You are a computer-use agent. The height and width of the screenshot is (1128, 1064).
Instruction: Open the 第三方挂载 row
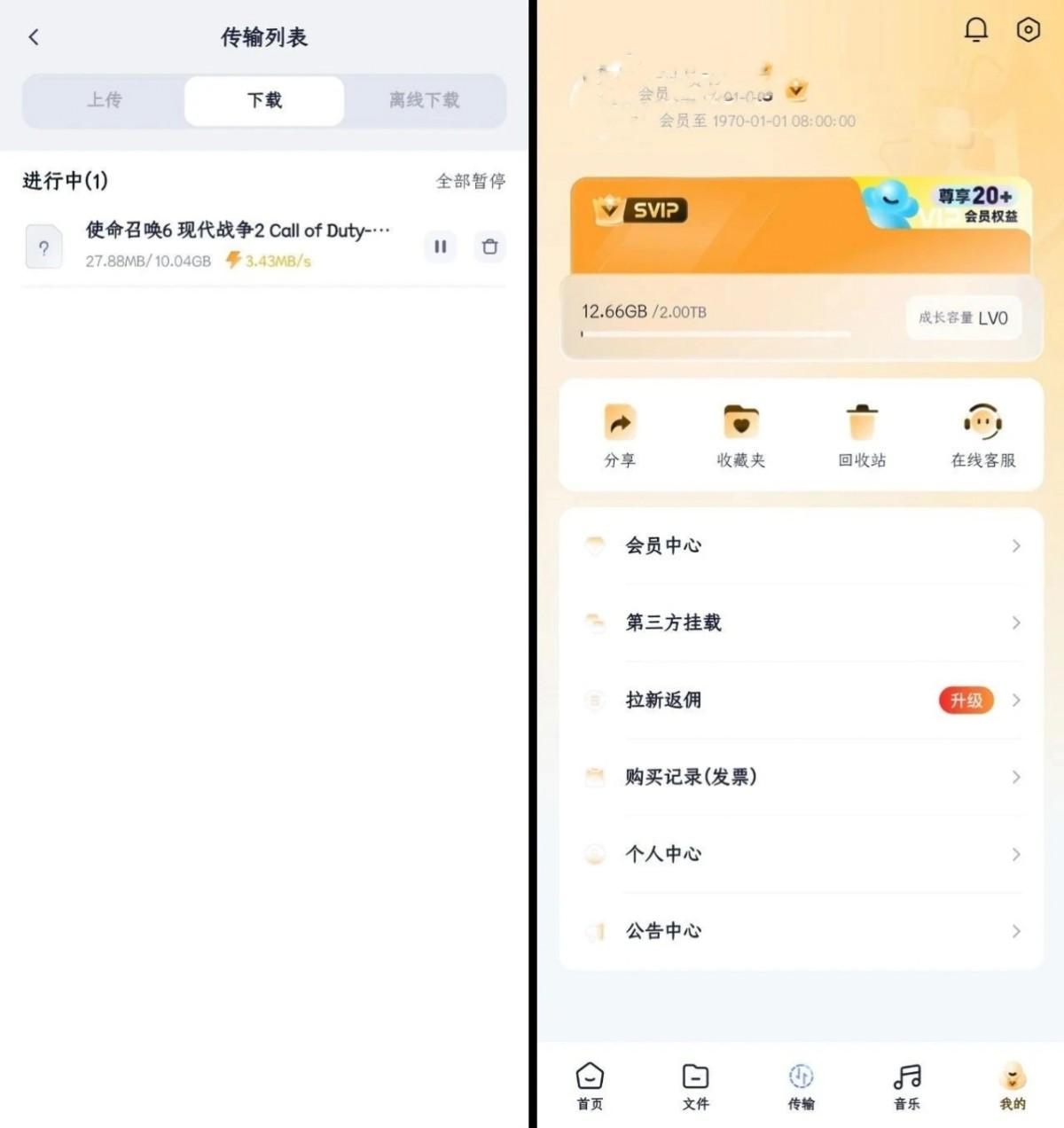tap(801, 623)
